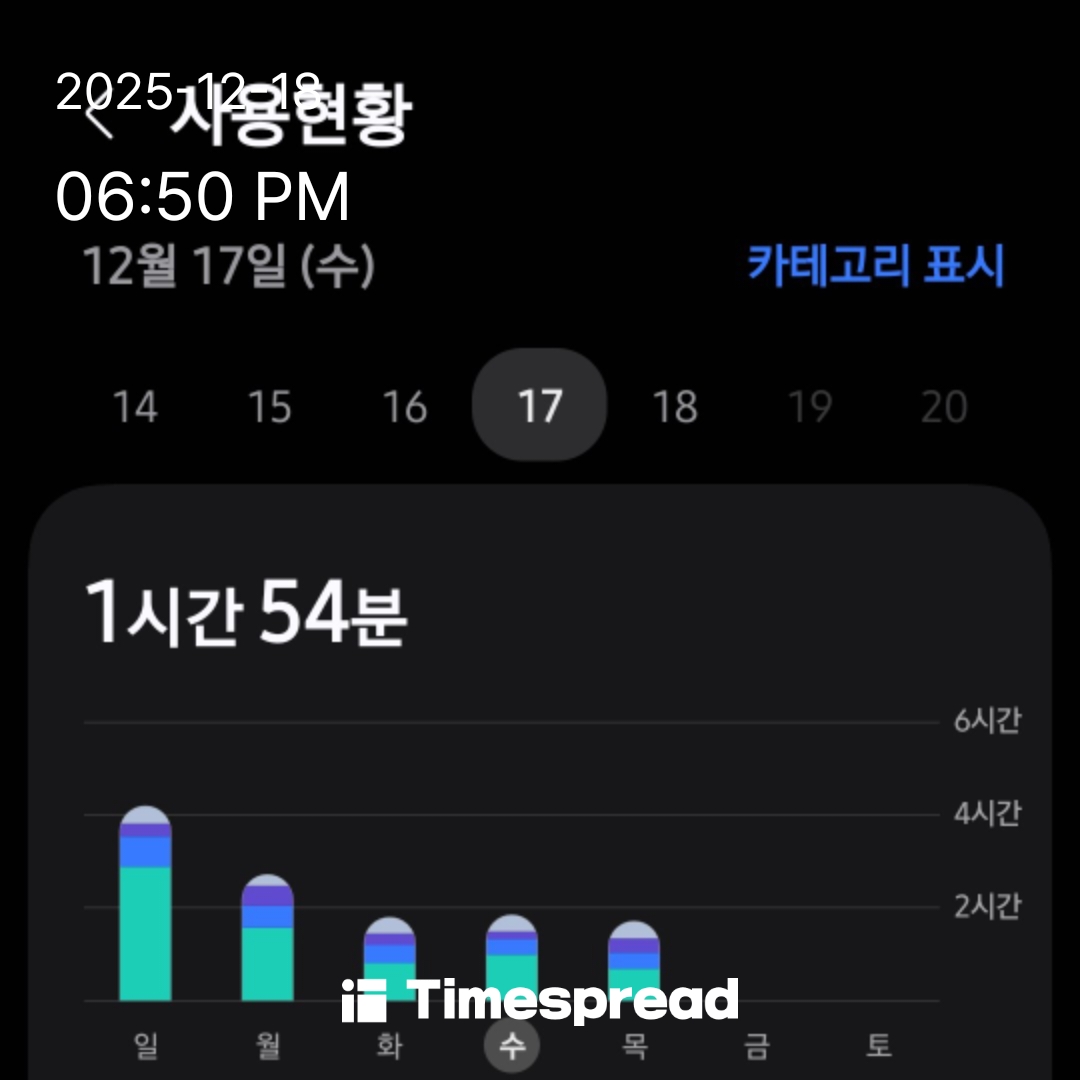
Task: Choose date 16 in the date row
Action: (x=404, y=407)
